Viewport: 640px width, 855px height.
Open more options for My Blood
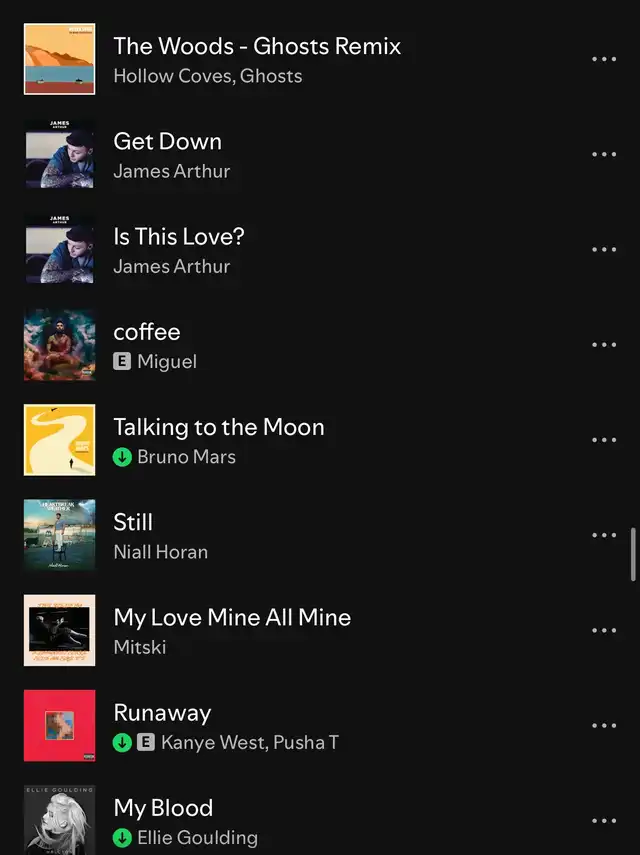[604, 821]
